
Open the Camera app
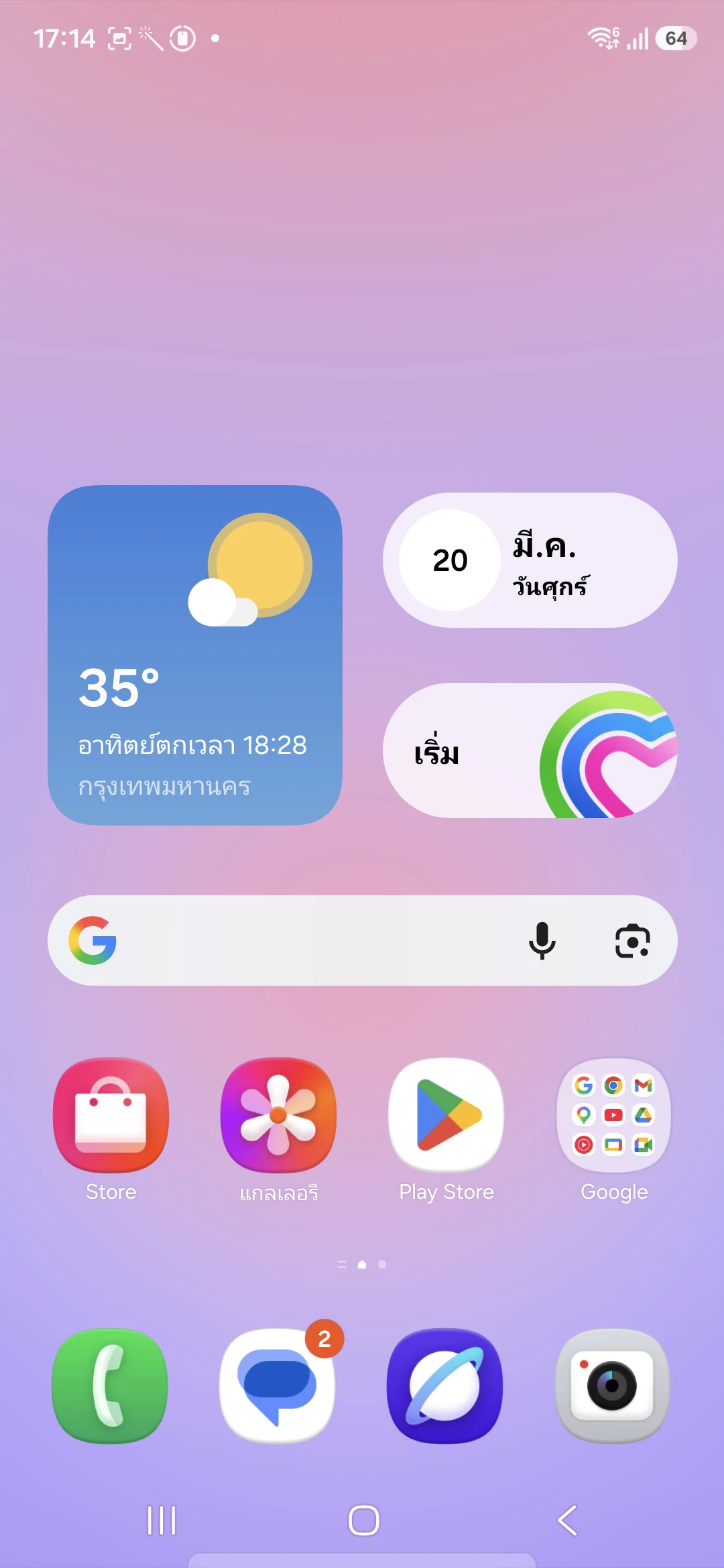click(612, 1385)
